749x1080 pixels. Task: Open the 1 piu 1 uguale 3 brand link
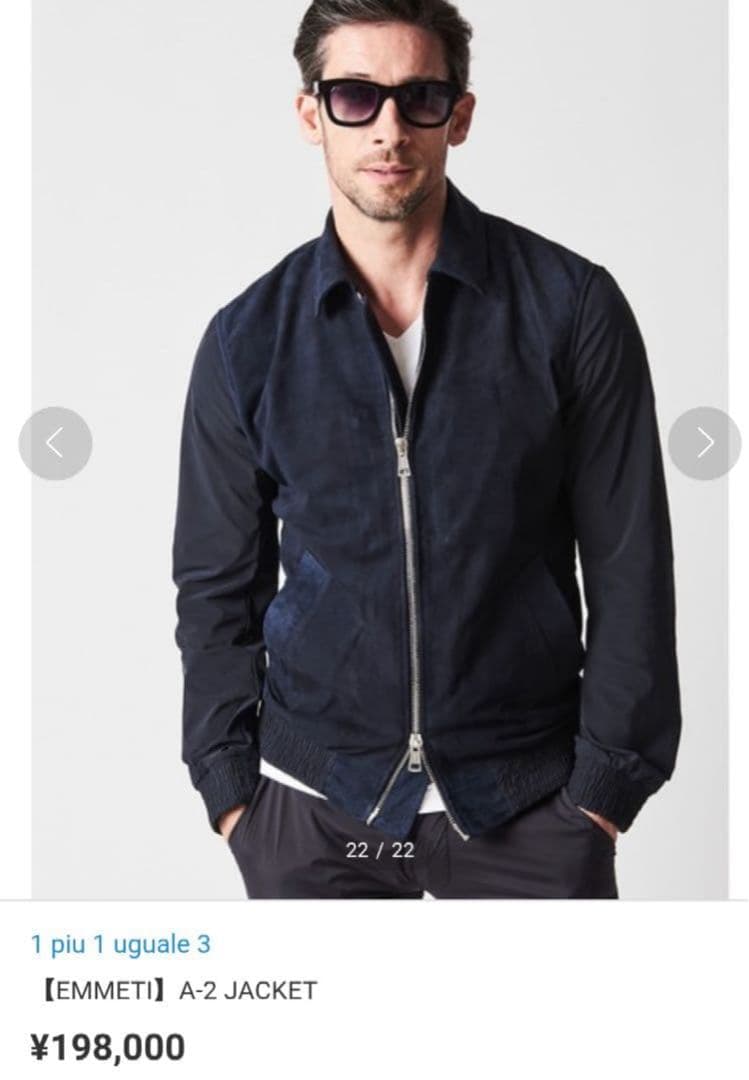(x=120, y=944)
